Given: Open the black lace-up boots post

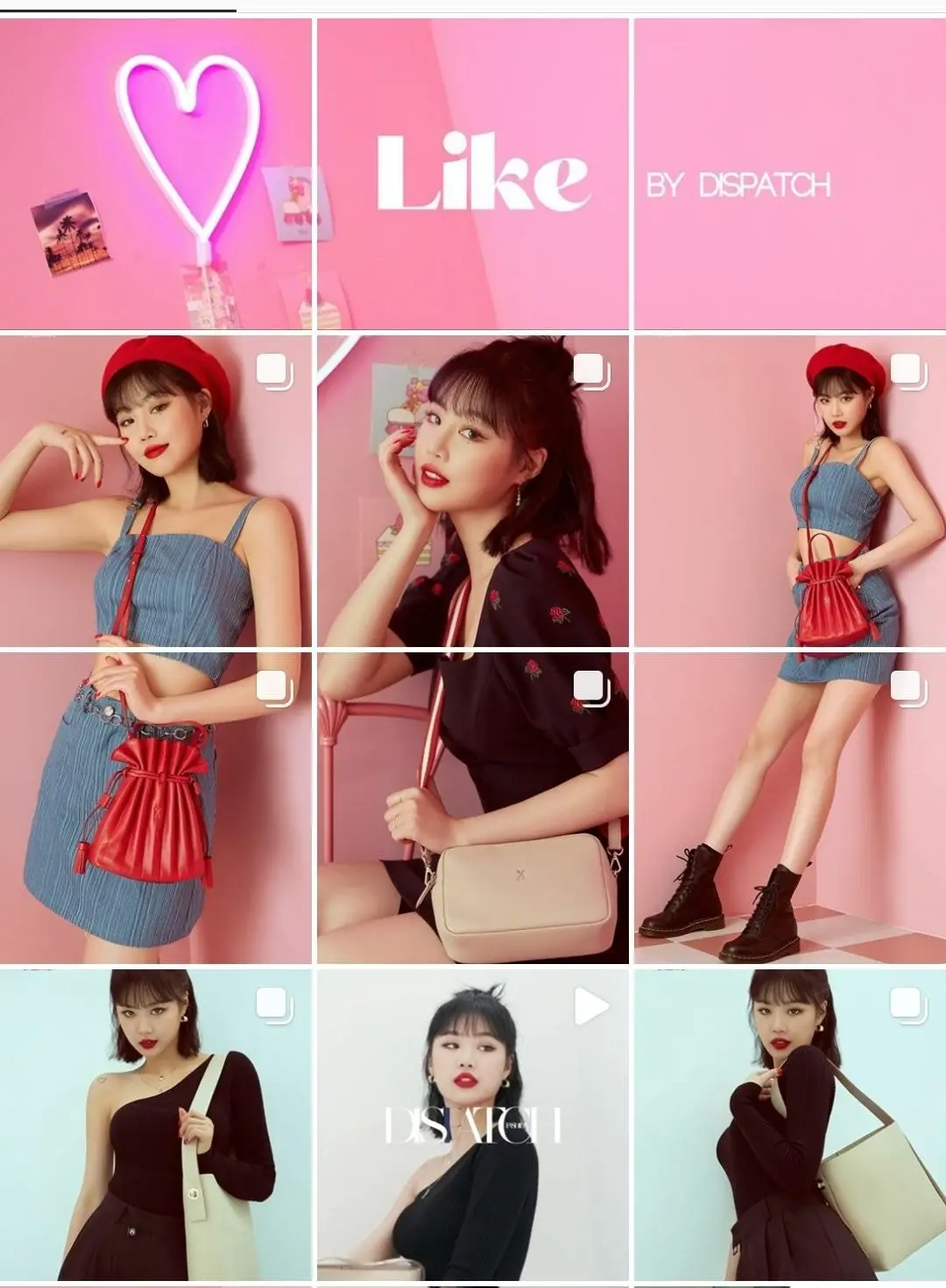Looking at the screenshot, I should 789,807.
